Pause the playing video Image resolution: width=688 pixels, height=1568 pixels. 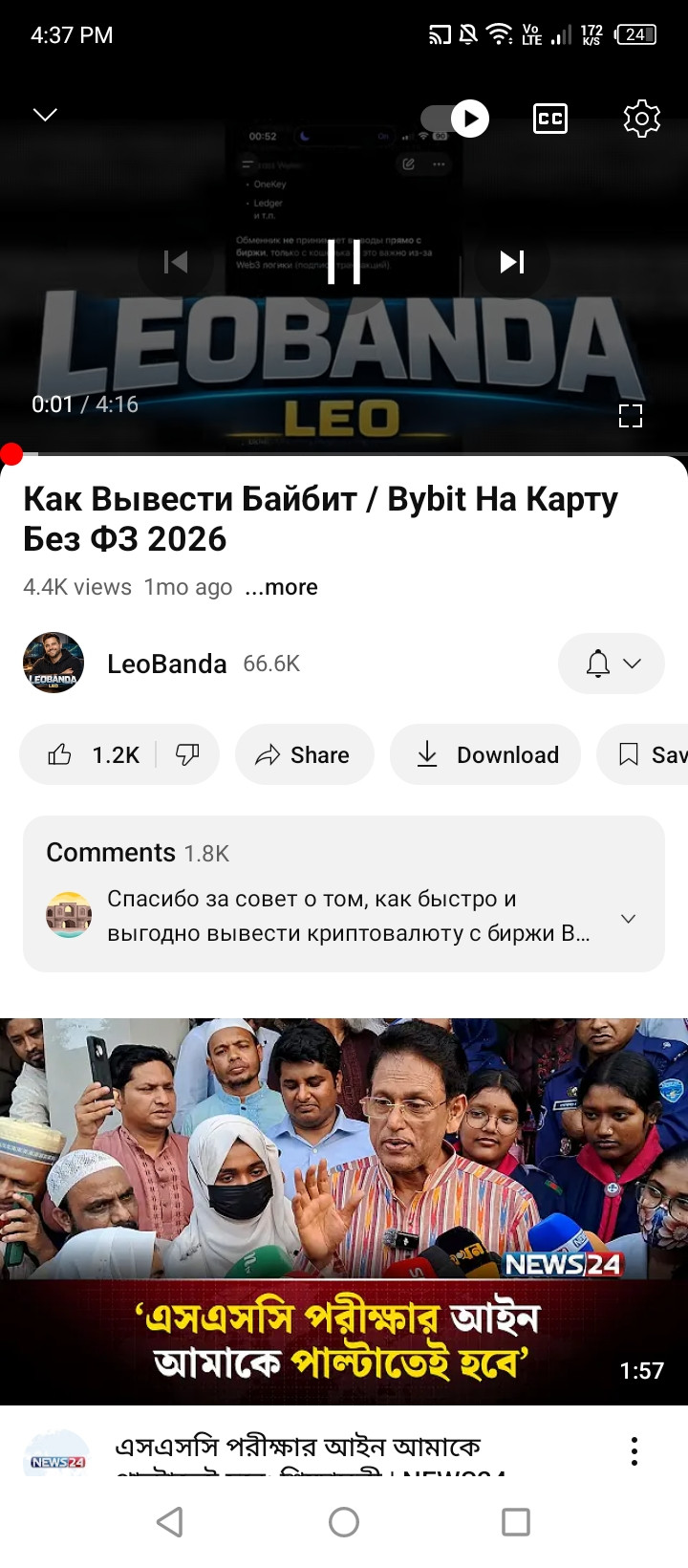click(344, 261)
